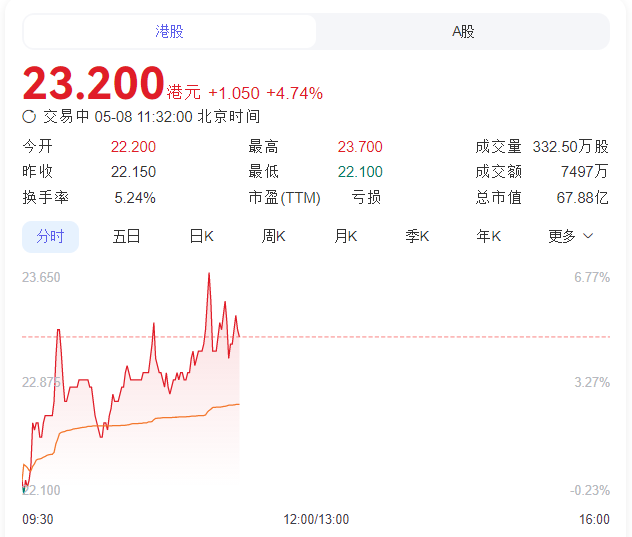Image resolution: width=632 pixels, height=537 pixels.
Task: Switch to the 日K chart
Action: [202, 236]
